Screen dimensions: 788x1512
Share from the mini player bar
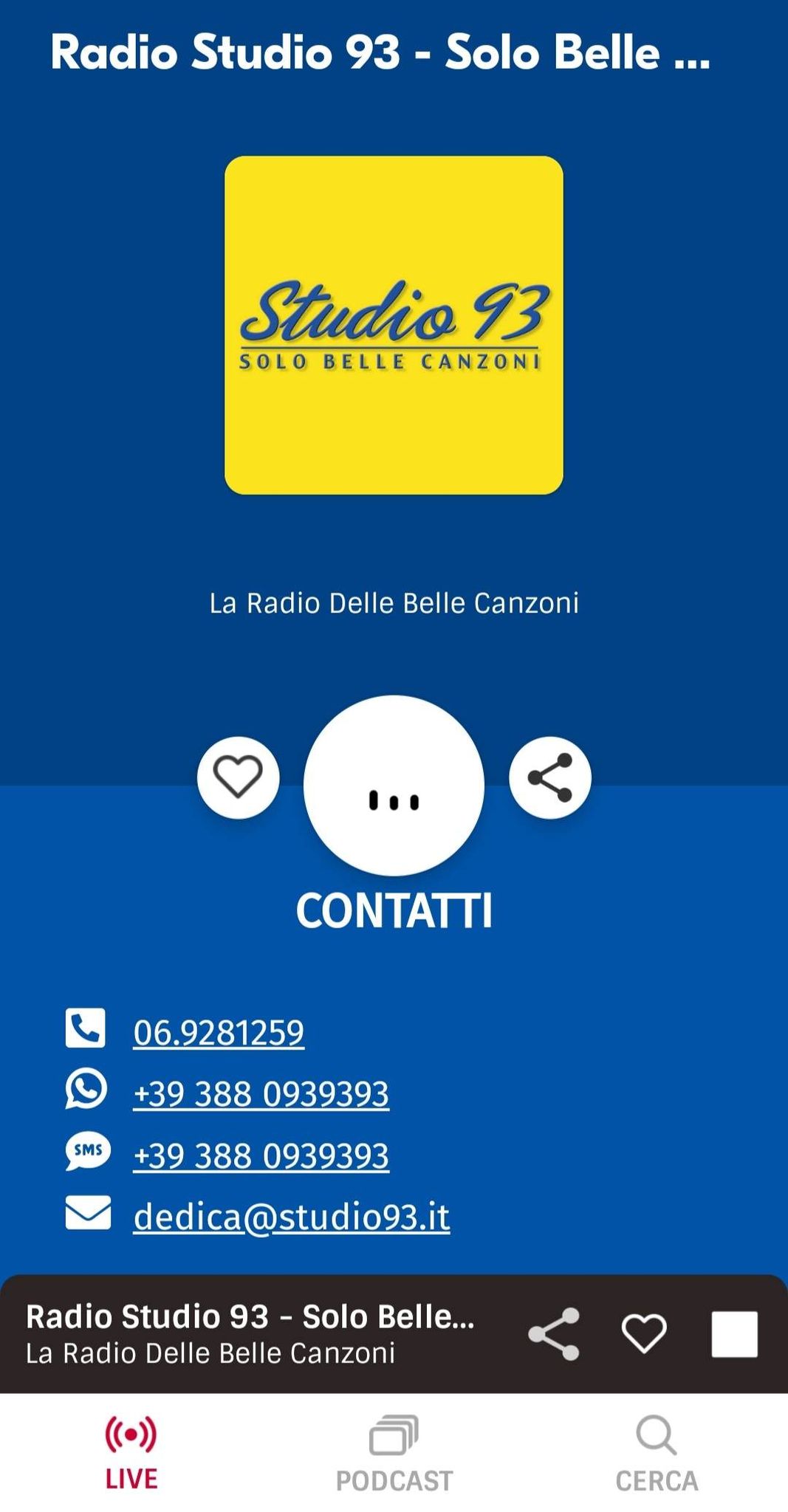click(x=553, y=1334)
